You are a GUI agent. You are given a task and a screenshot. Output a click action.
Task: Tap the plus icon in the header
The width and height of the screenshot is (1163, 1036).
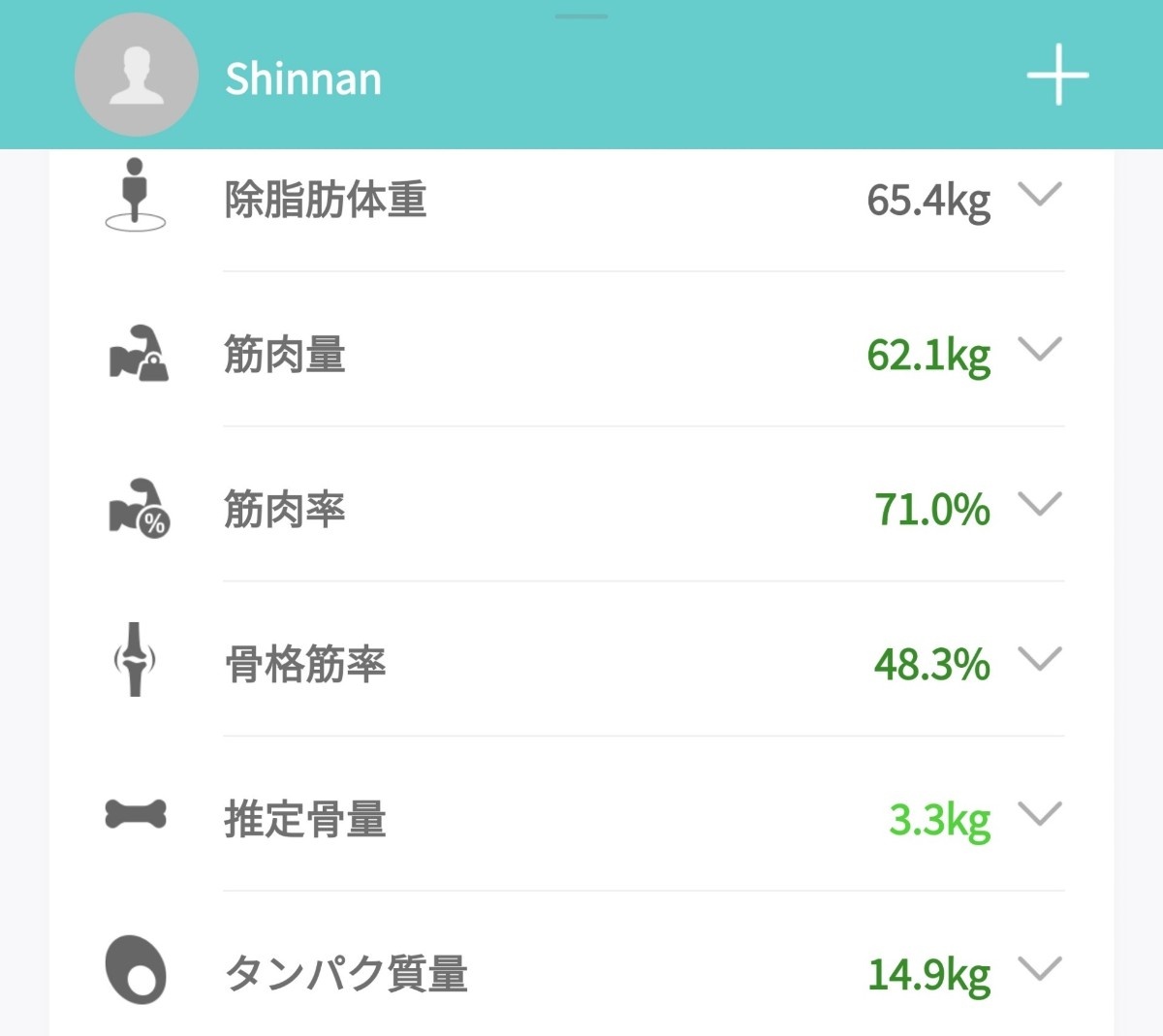pos(1057,75)
